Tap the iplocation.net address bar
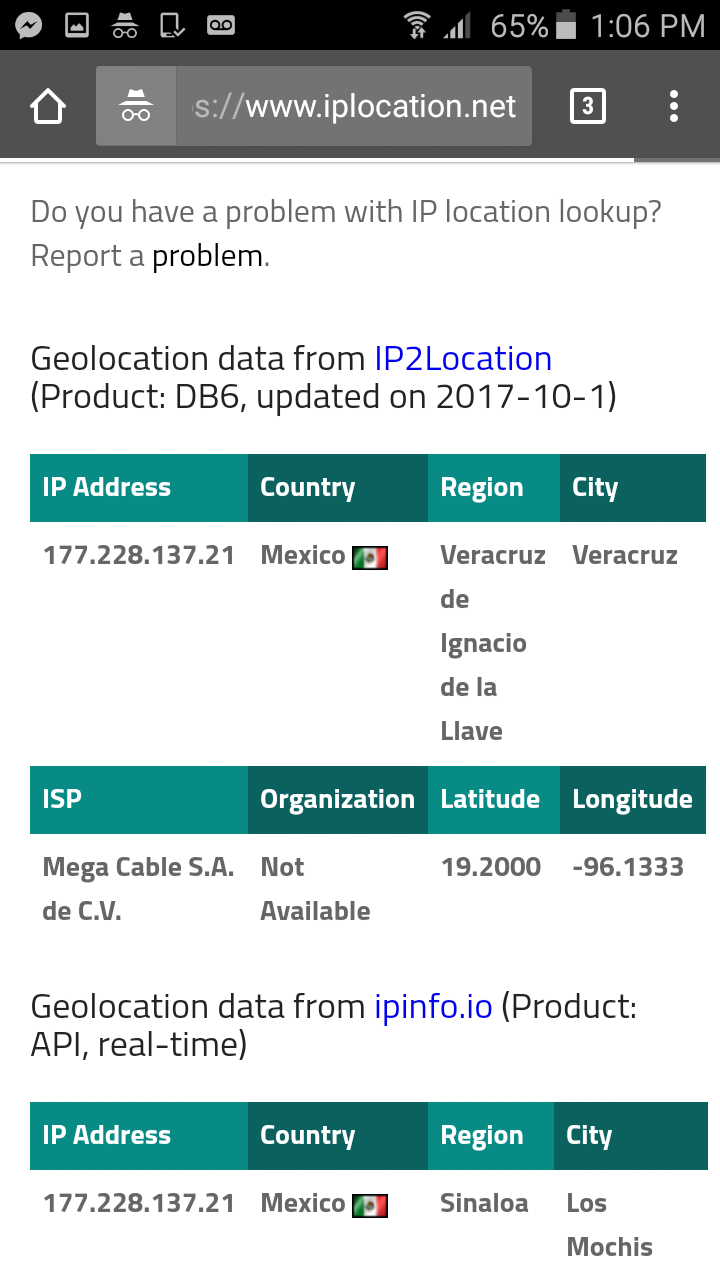The width and height of the screenshot is (720, 1280). coord(314,106)
